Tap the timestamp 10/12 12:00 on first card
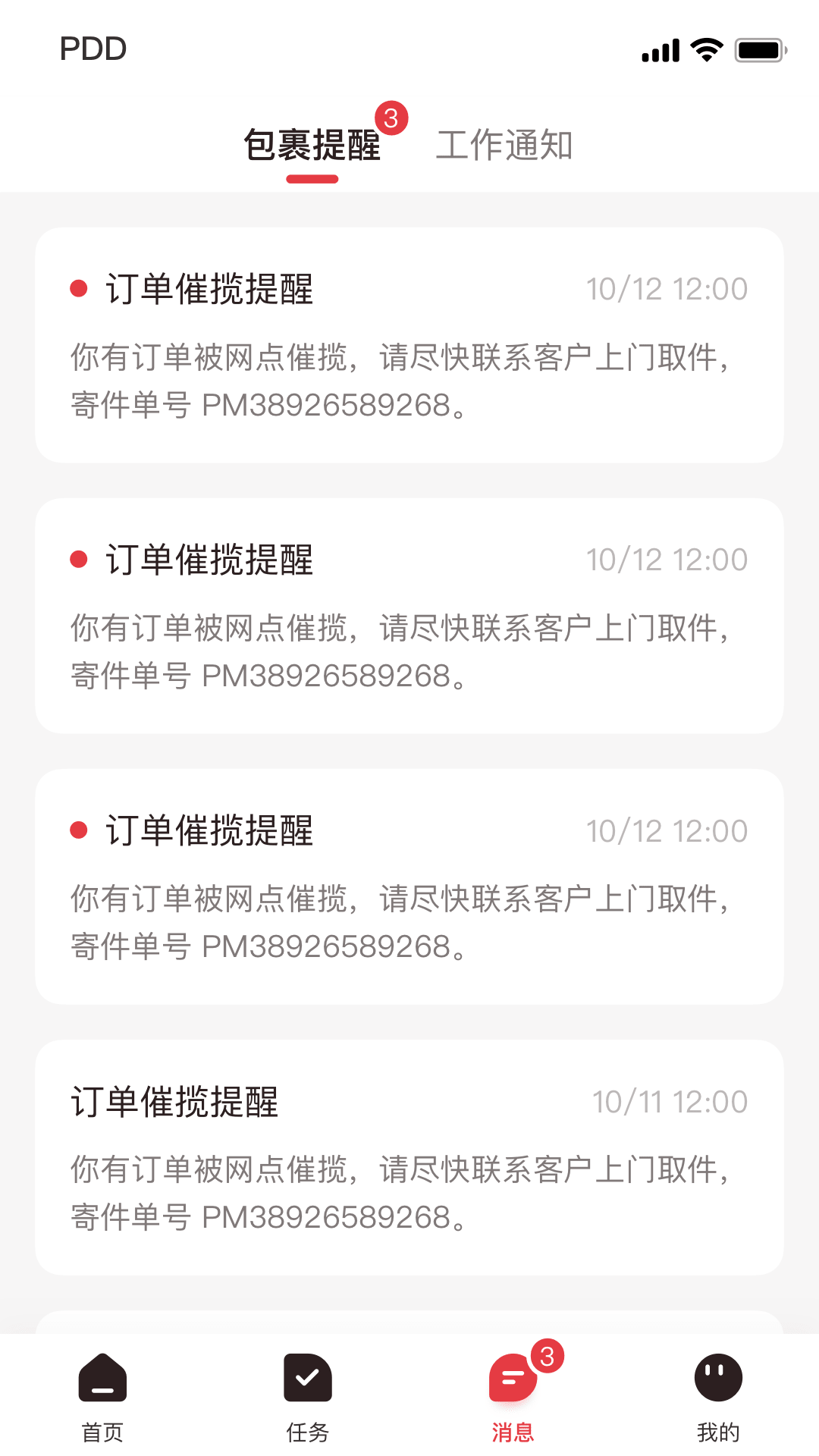This screenshot has height=1456, width=819. [x=668, y=289]
